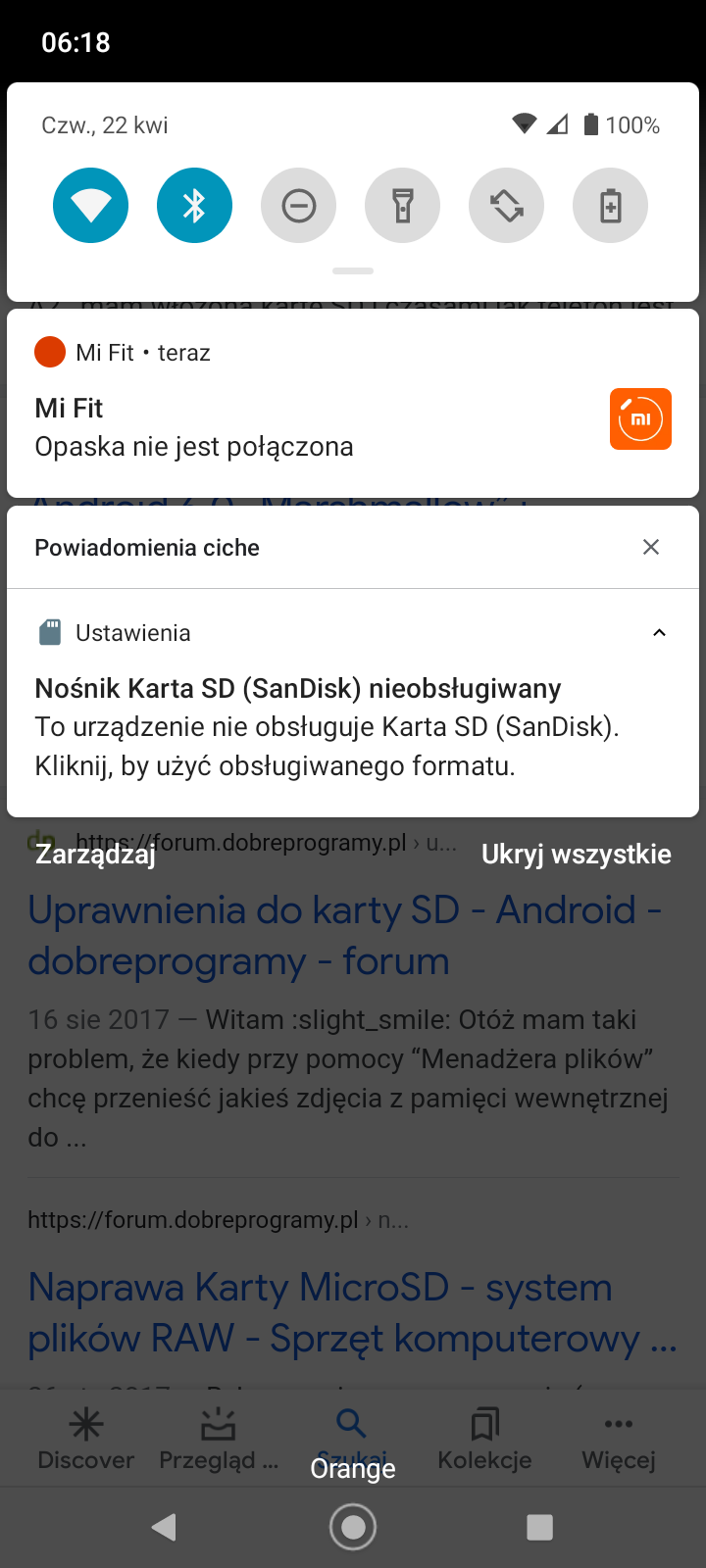Open the recent apps view
706x1568 pixels.
click(x=539, y=1527)
